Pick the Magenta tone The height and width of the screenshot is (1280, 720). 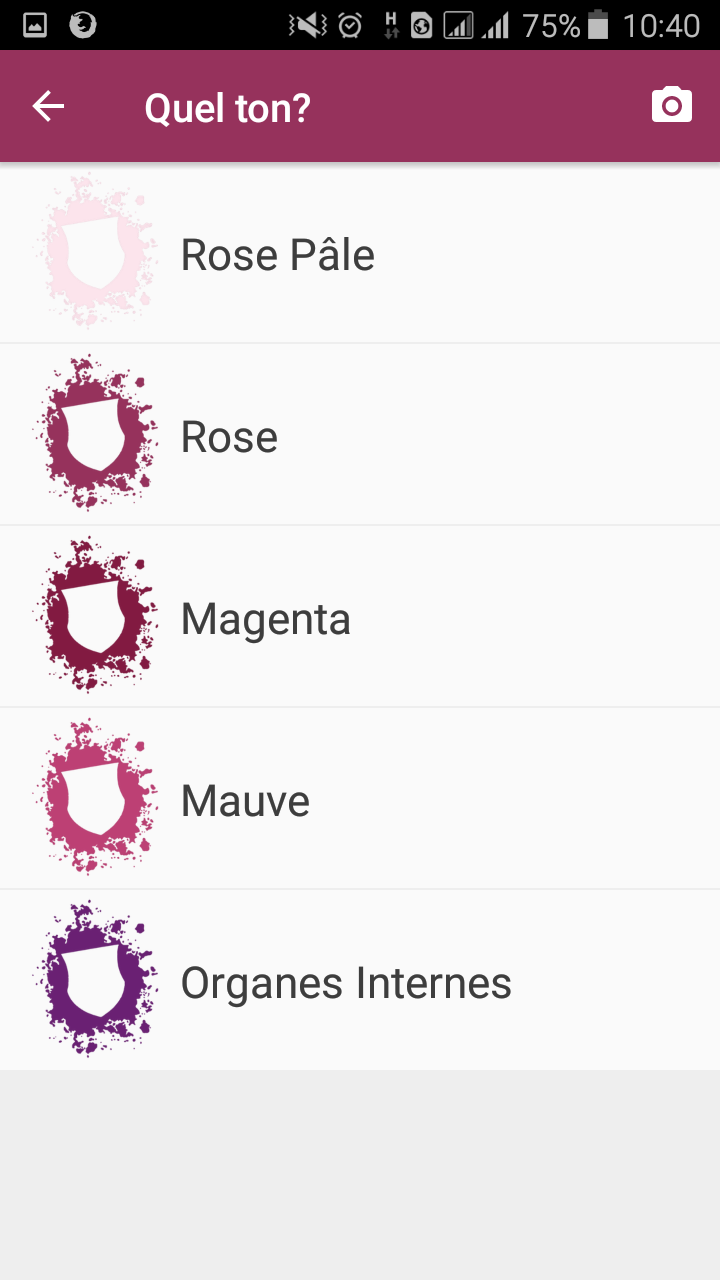pos(360,617)
